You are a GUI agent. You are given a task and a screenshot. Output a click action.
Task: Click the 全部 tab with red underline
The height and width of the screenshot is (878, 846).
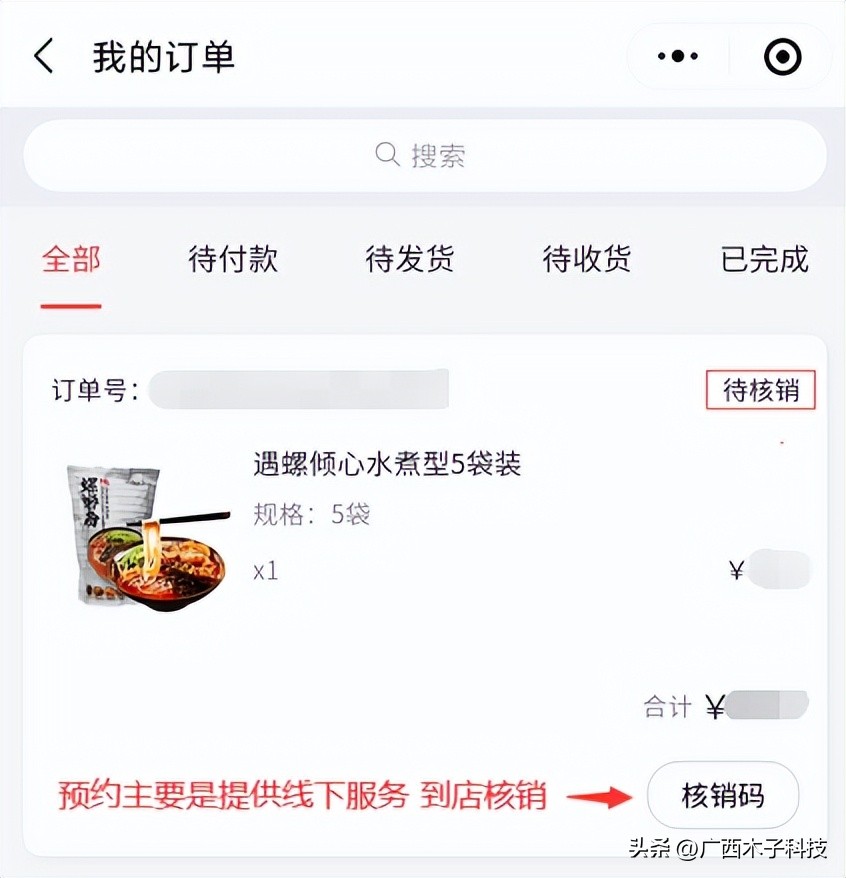pos(70,258)
